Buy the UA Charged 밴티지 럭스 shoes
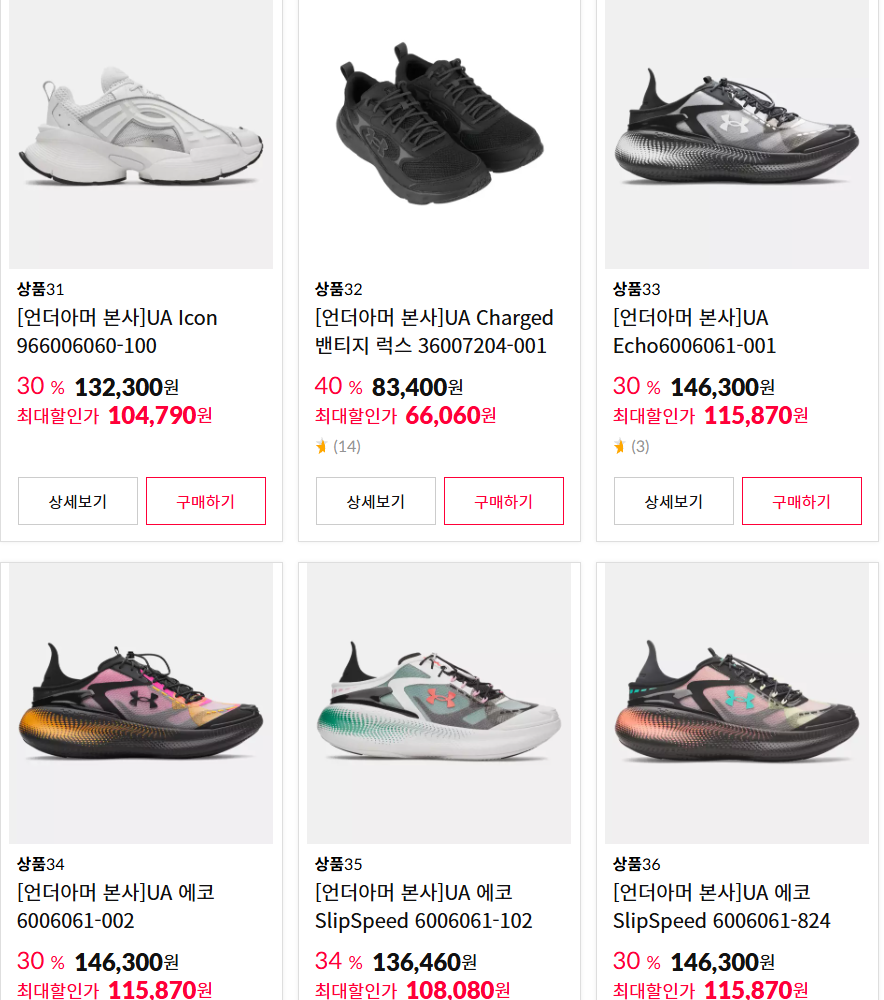The width and height of the screenshot is (884, 1000). coord(504,501)
